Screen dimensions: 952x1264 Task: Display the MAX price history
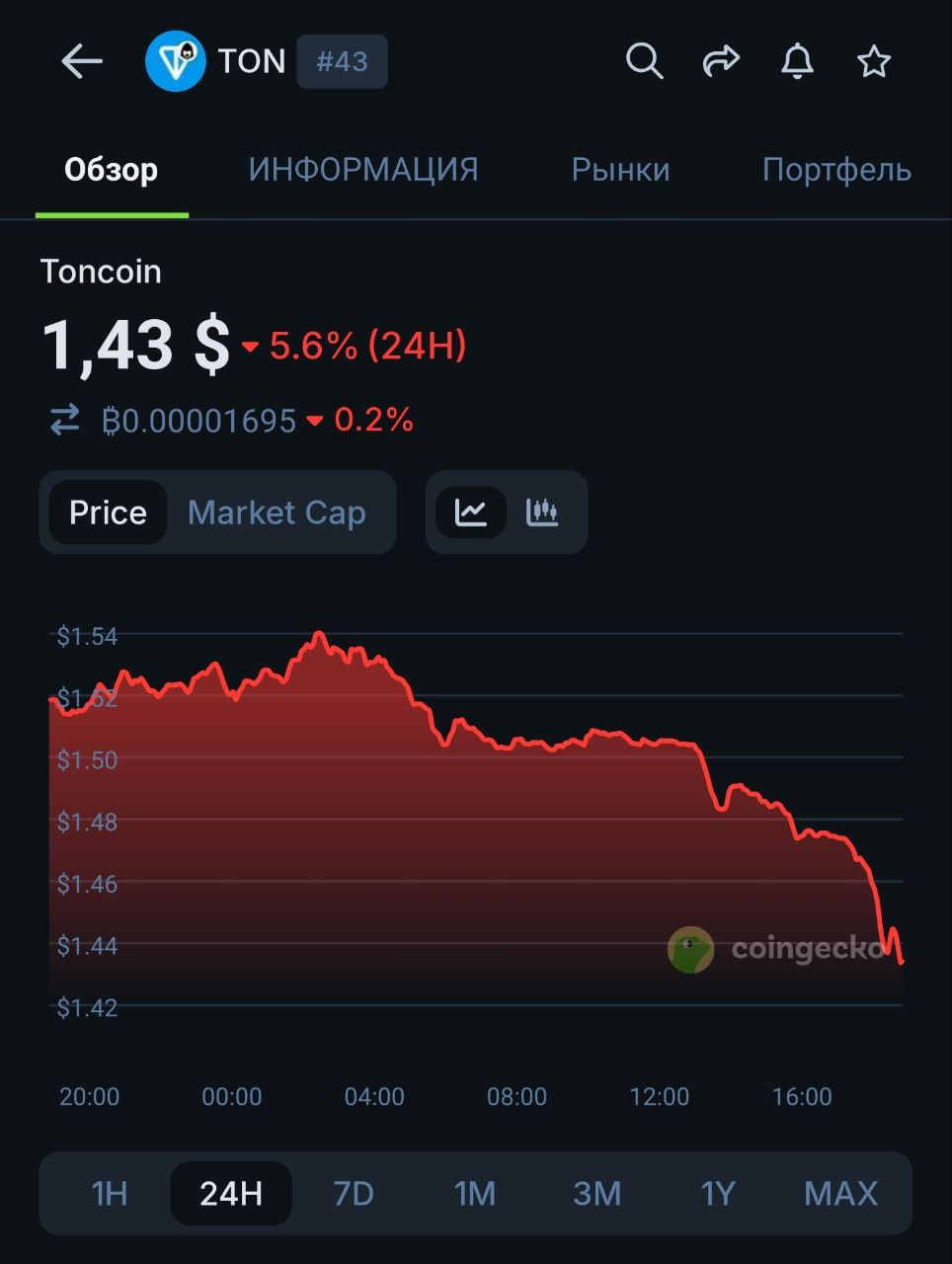tap(840, 1193)
